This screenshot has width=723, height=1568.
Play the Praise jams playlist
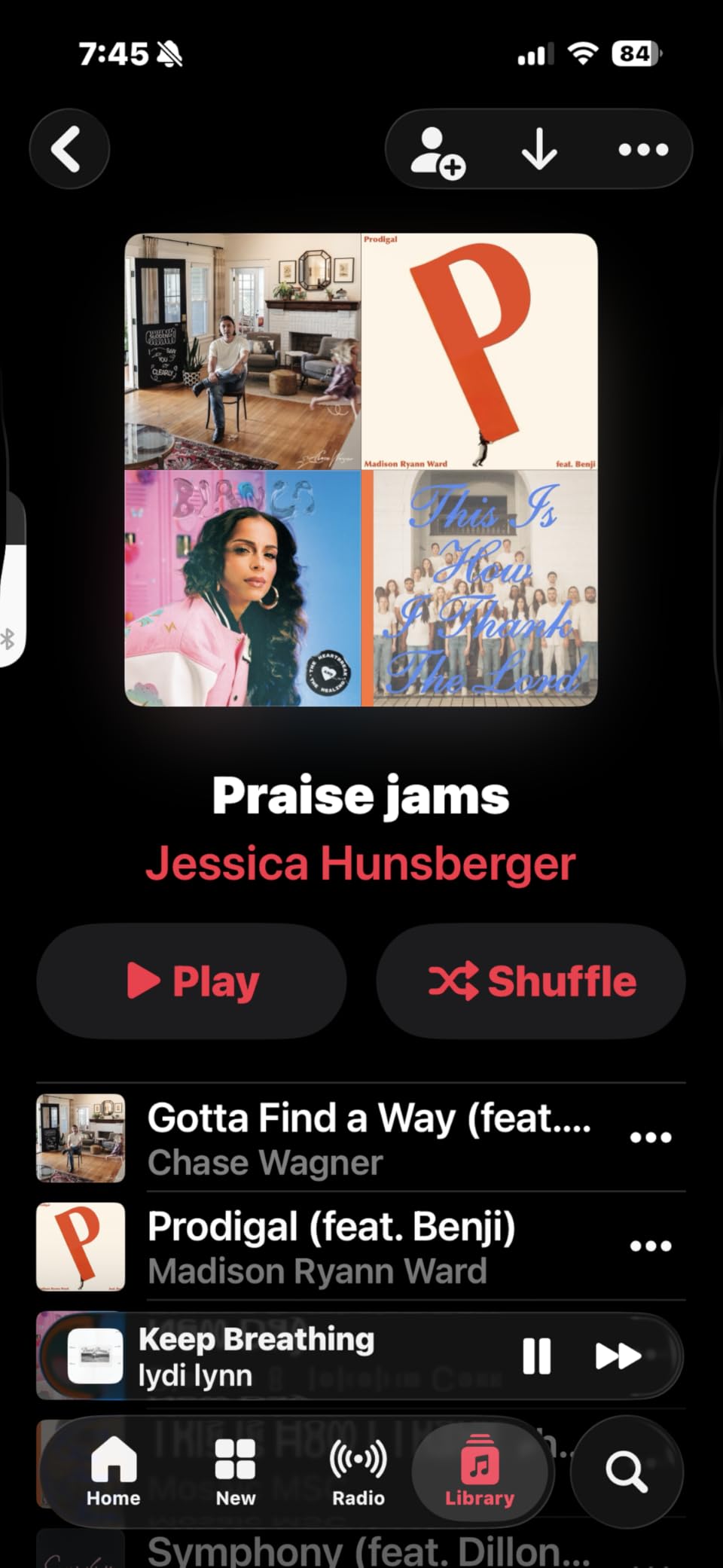[x=191, y=981]
